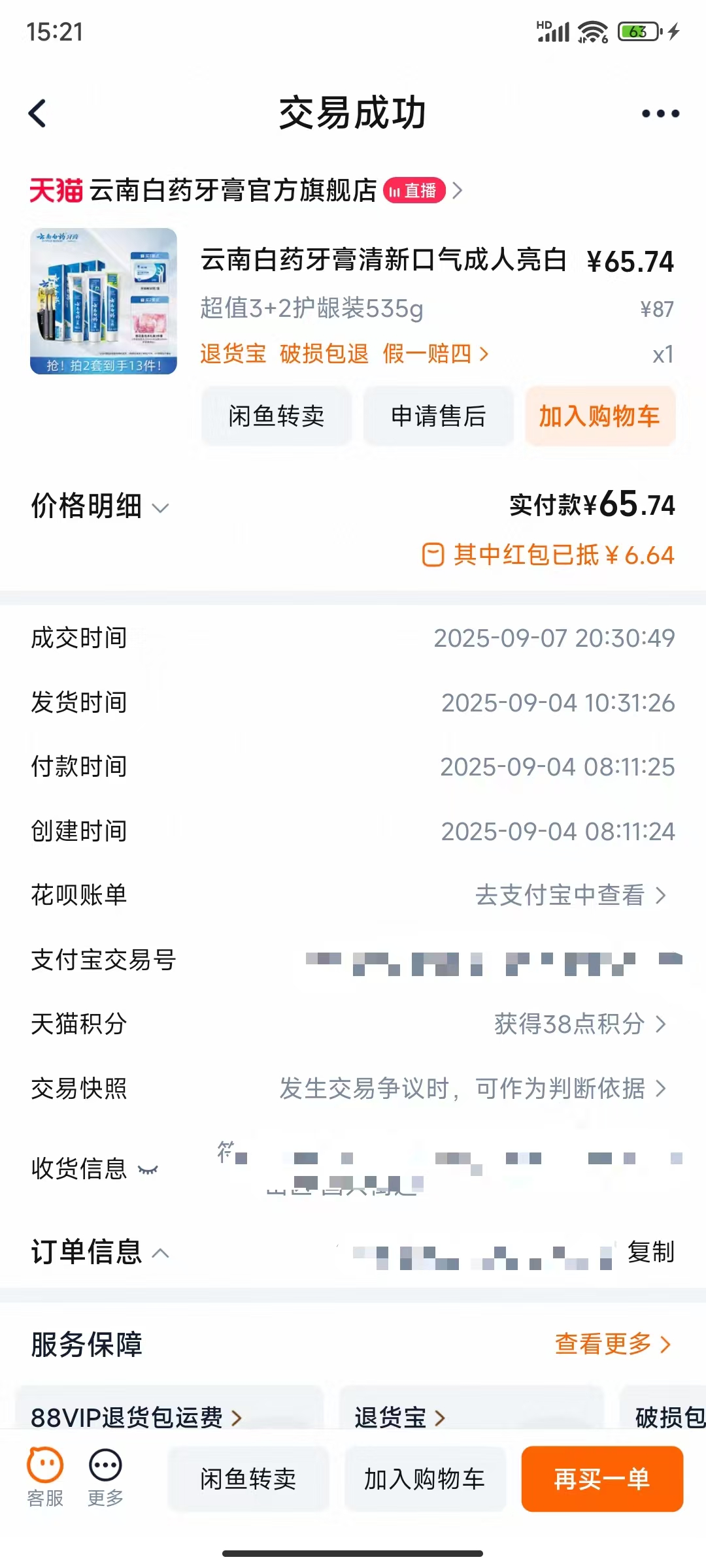Open the 交易快照 snapshot row
Image resolution: width=706 pixels, height=1568 pixels.
point(353,1088)
